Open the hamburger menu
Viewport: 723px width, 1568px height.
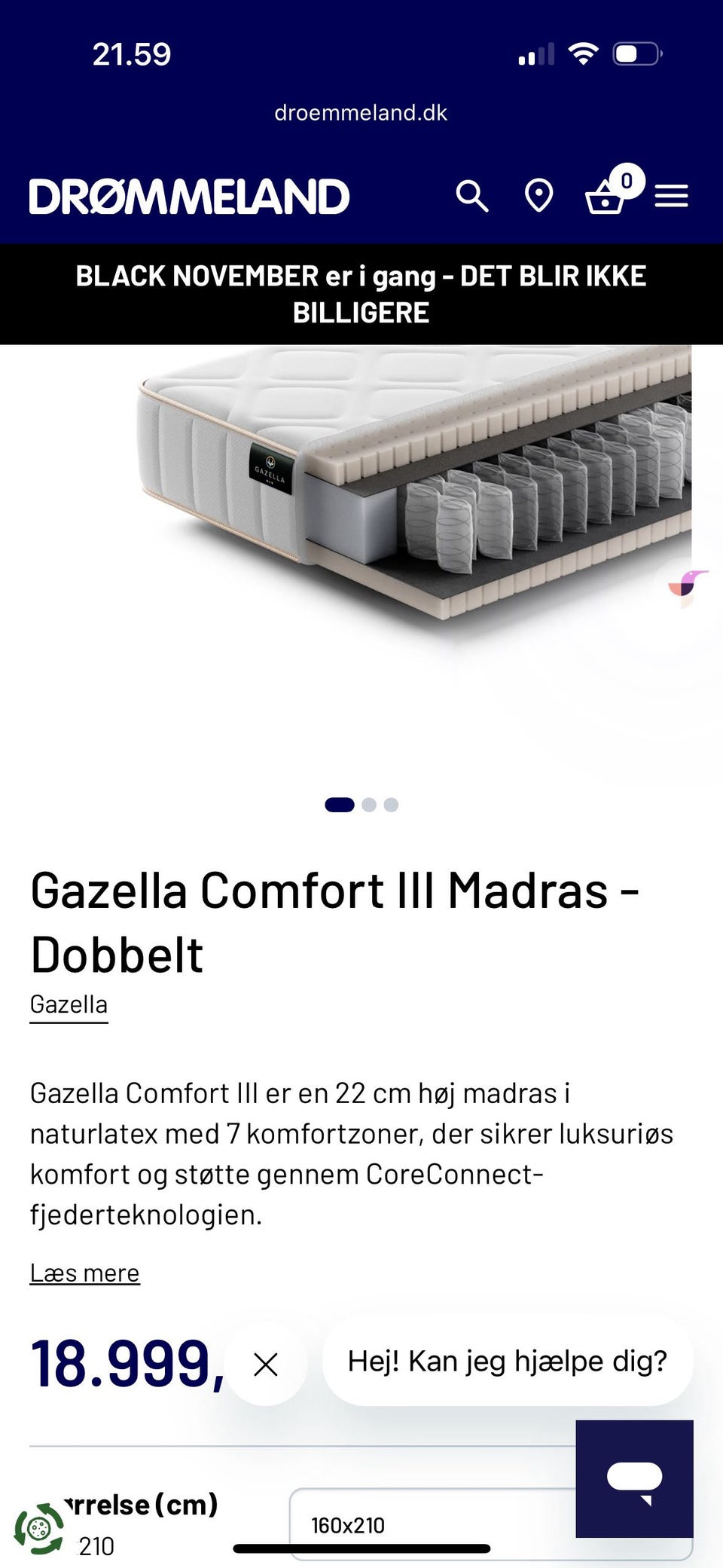[671, 197]
